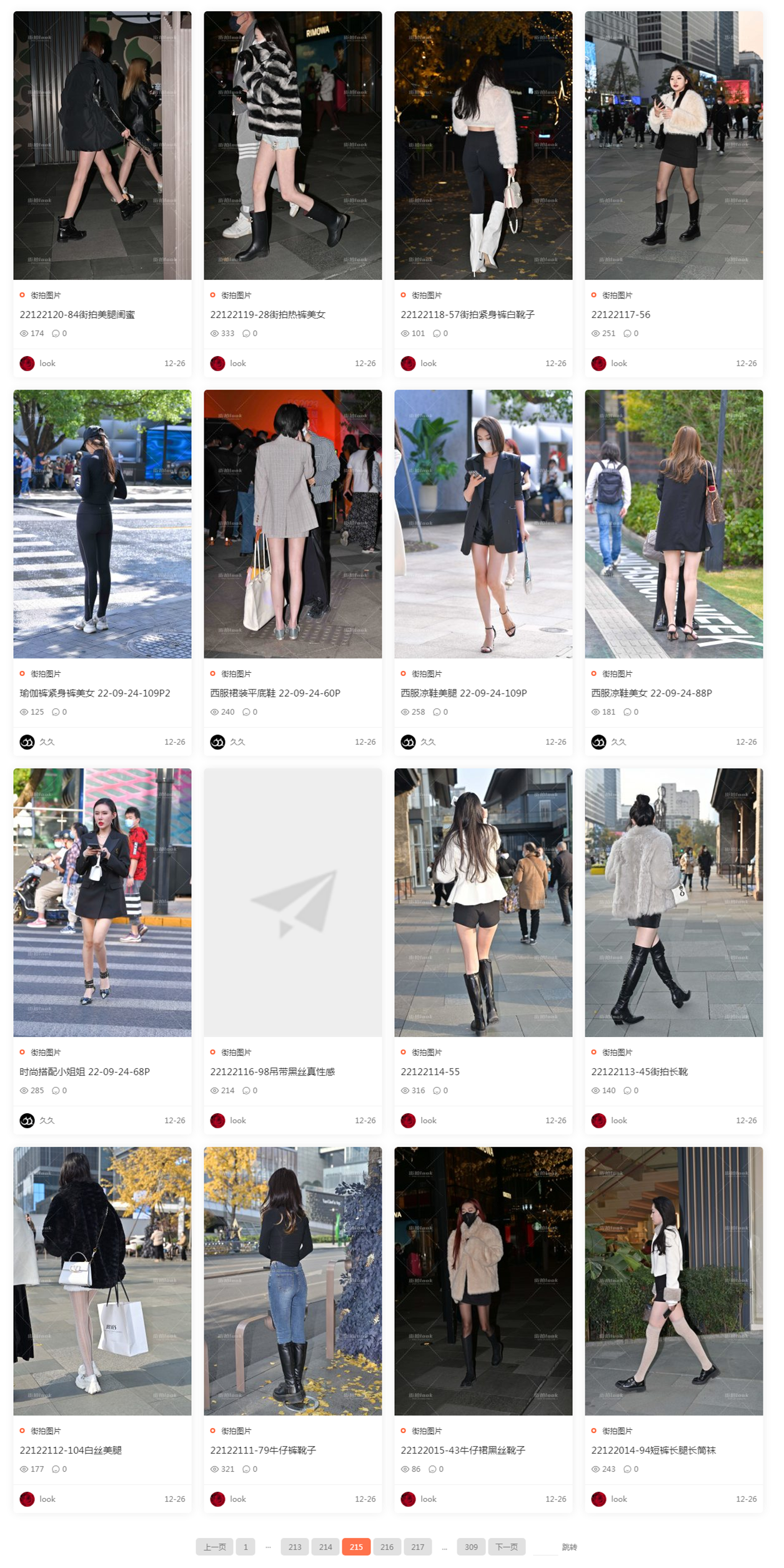Open the 22122118-57街拍紧身裤白靴子 post
784x1568 pixels.
(467, 315)
